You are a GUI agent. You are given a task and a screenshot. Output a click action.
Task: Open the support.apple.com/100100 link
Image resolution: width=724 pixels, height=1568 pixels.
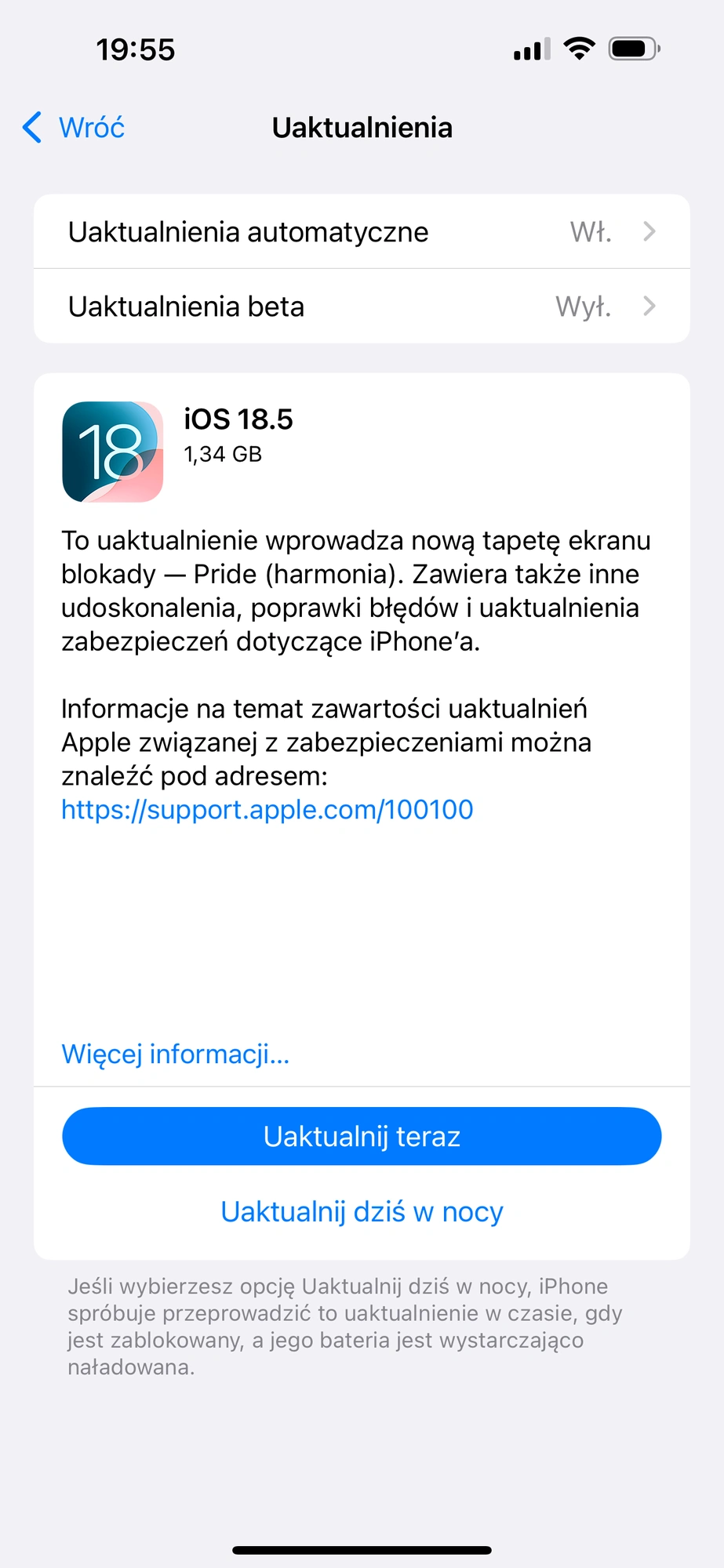point(267,810)
